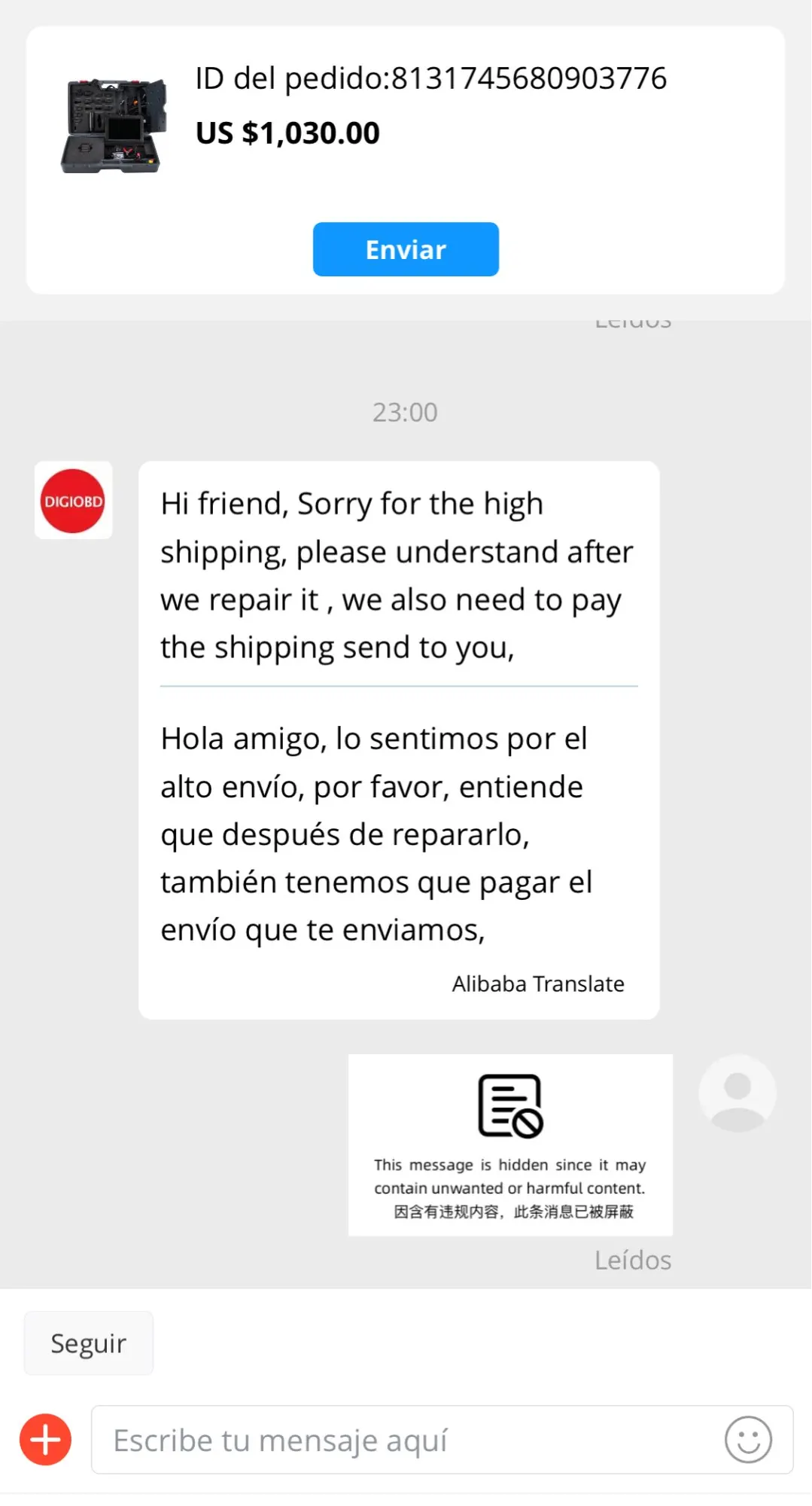Open the order product thumbnail
The width and height of the screenshot is (812, 1506).
(114, 126)
